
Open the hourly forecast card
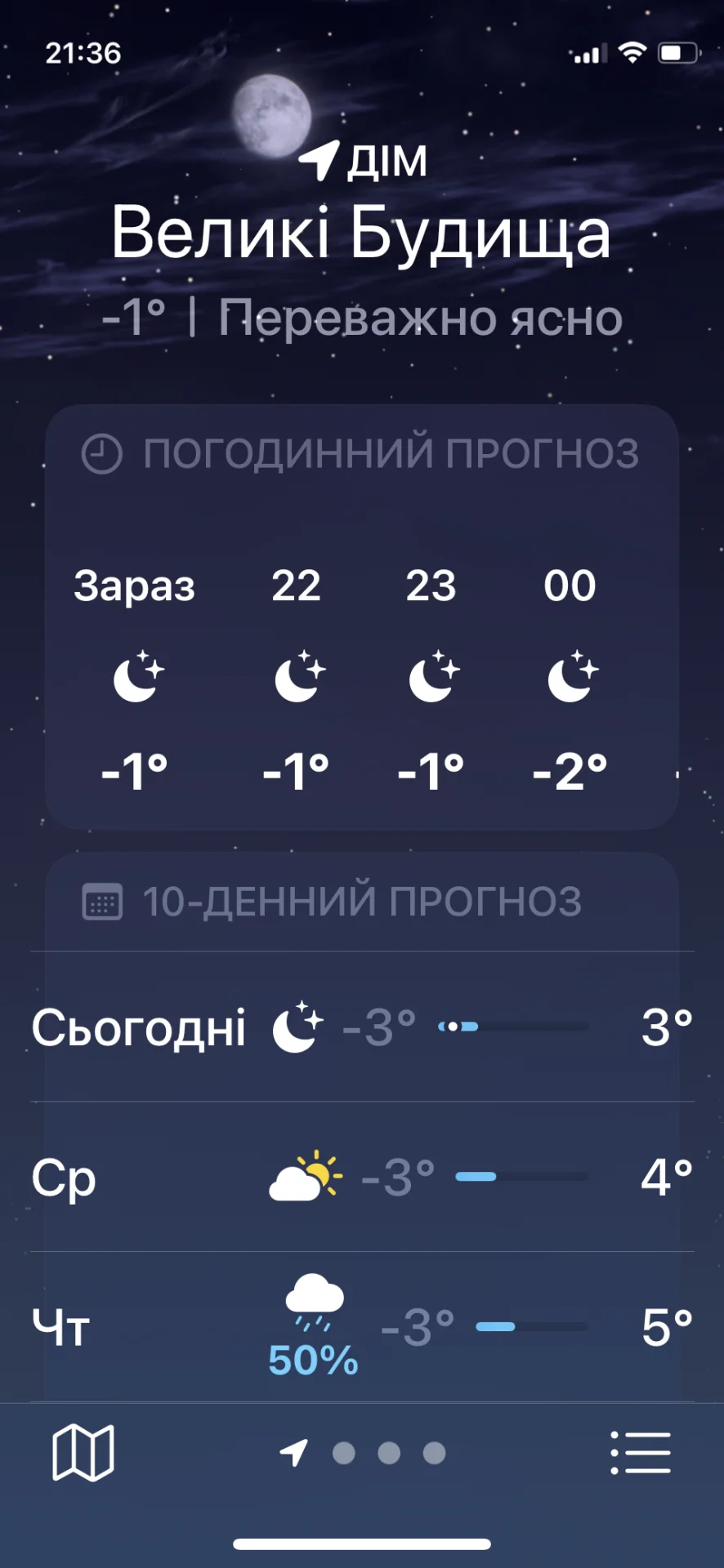362,617
